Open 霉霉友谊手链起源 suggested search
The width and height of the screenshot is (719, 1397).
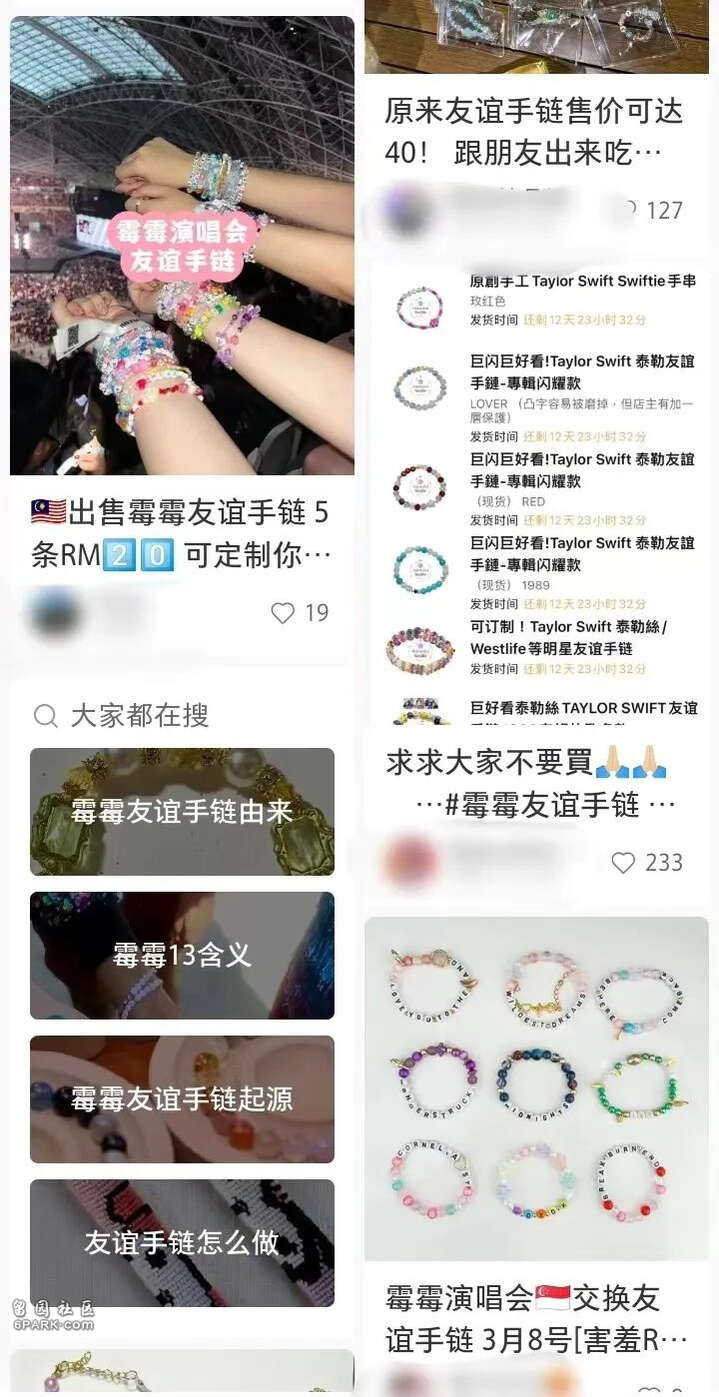182,1099
